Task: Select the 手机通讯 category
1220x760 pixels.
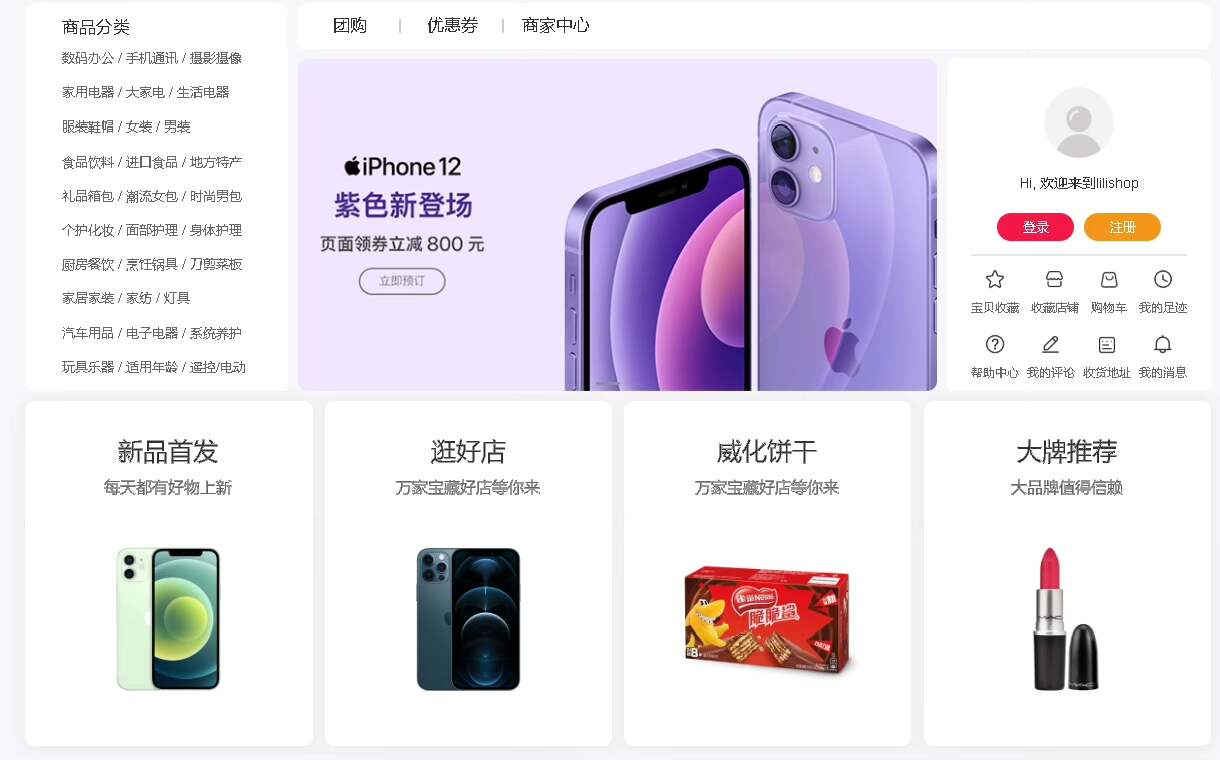Action: click(x=152, y=58)
